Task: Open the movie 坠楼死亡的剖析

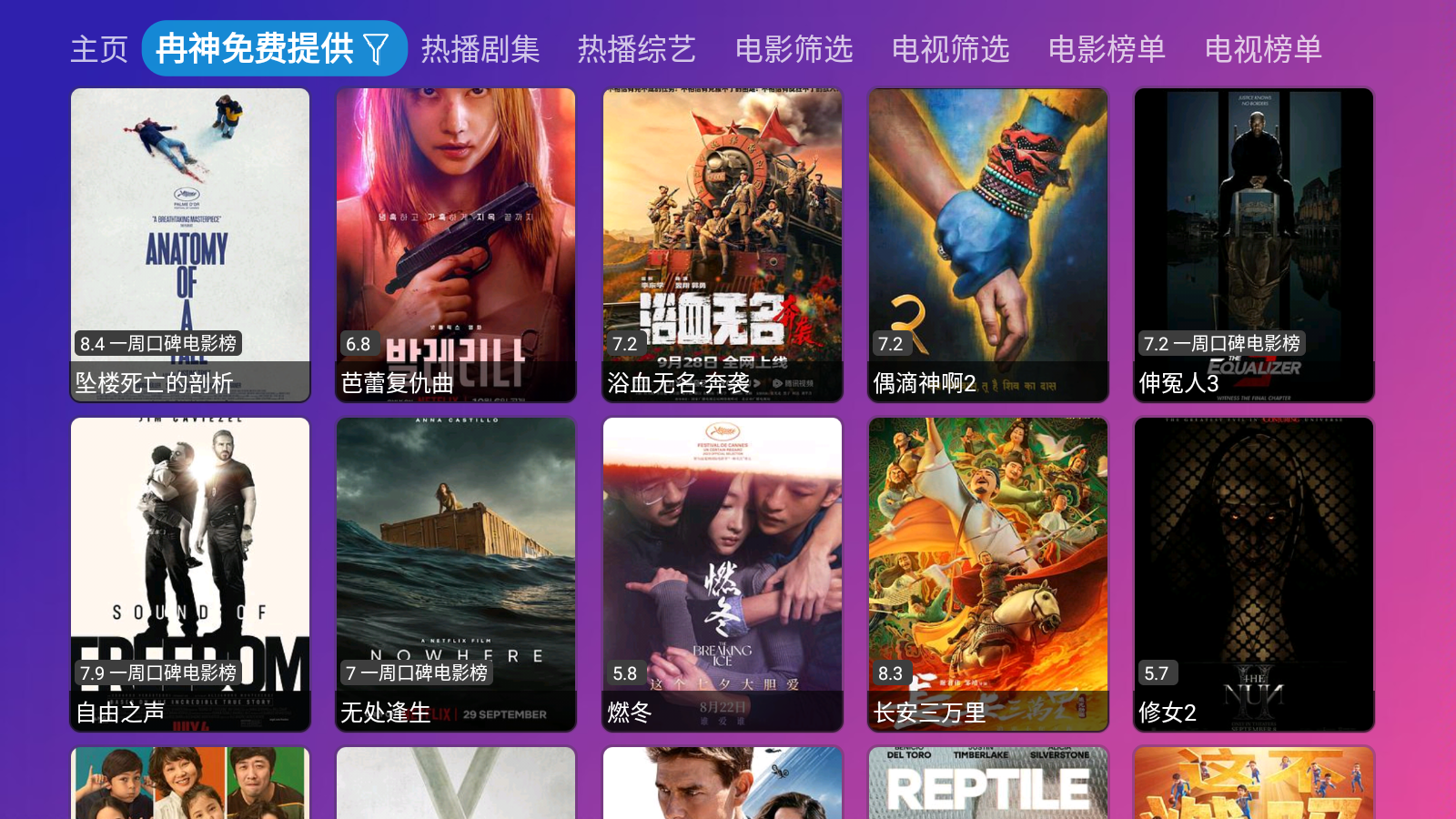Action: [190, 245]
